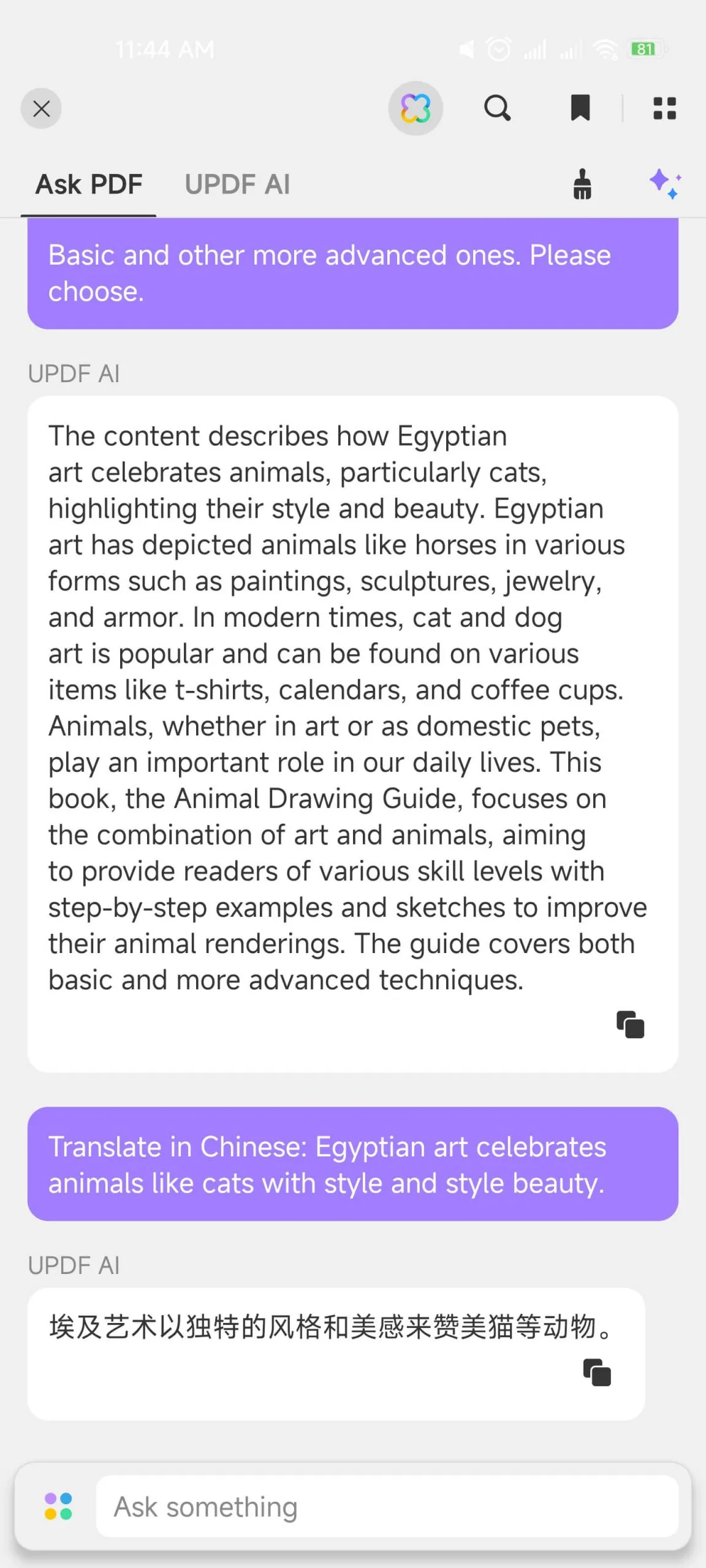The height and width of the screenshot is (1568, 706).
Task: Copy the Egyptian art summary response
Action: (x=631, y=1025)
